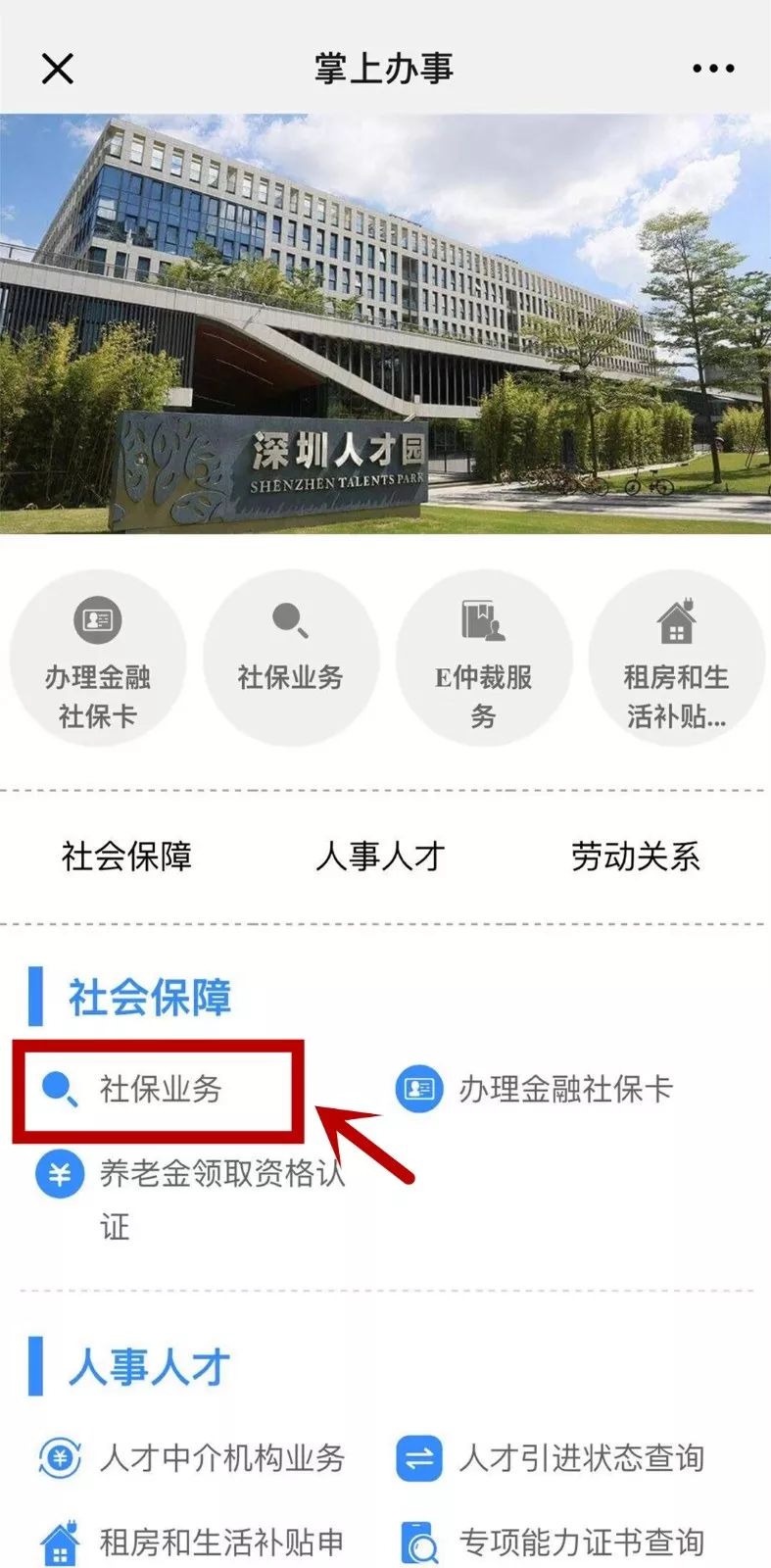The image size is (771, 1568).
Task: Switch to the 人事人才 tab
Action: pos(382,856)
